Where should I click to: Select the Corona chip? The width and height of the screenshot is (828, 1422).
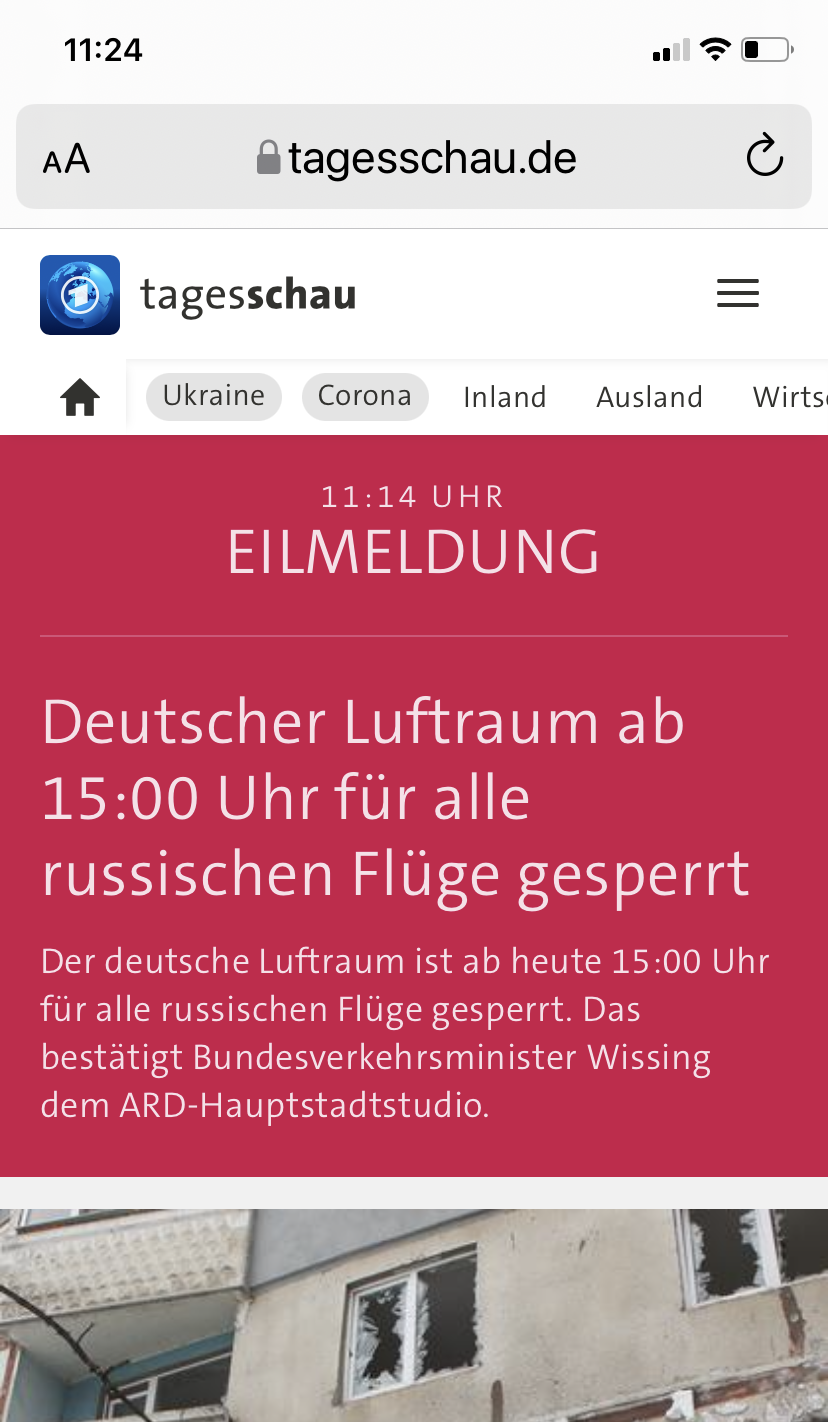365,396
